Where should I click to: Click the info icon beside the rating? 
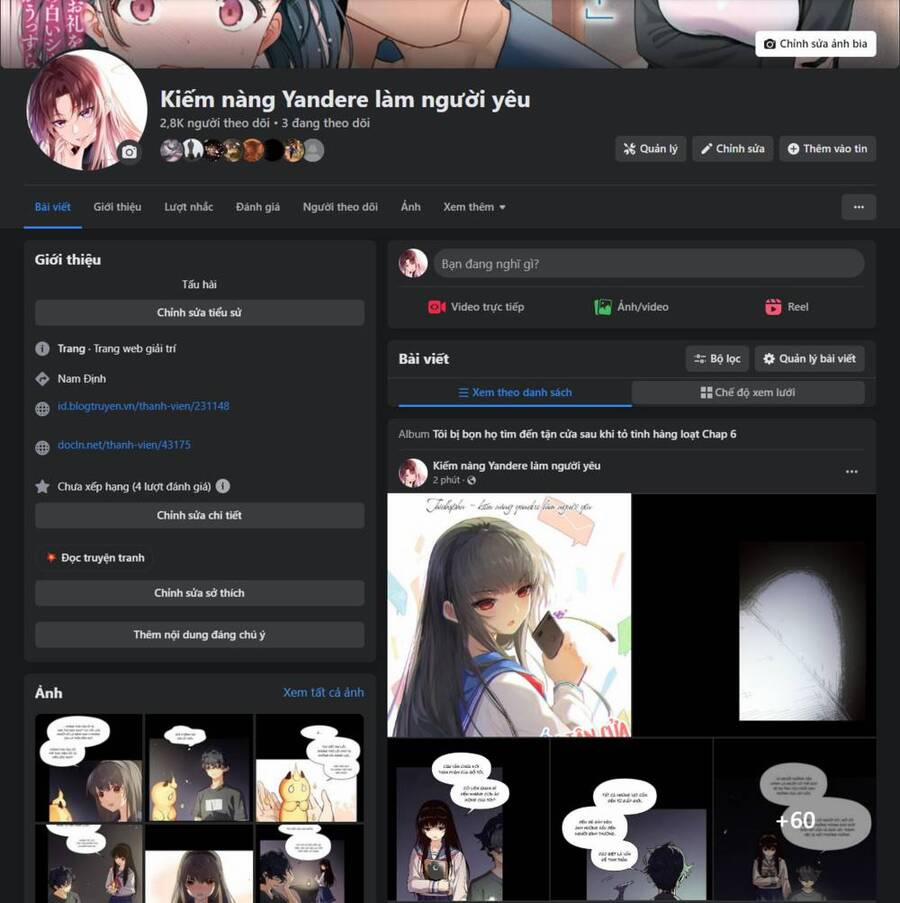pyautogui.click(x=223, y=486)
